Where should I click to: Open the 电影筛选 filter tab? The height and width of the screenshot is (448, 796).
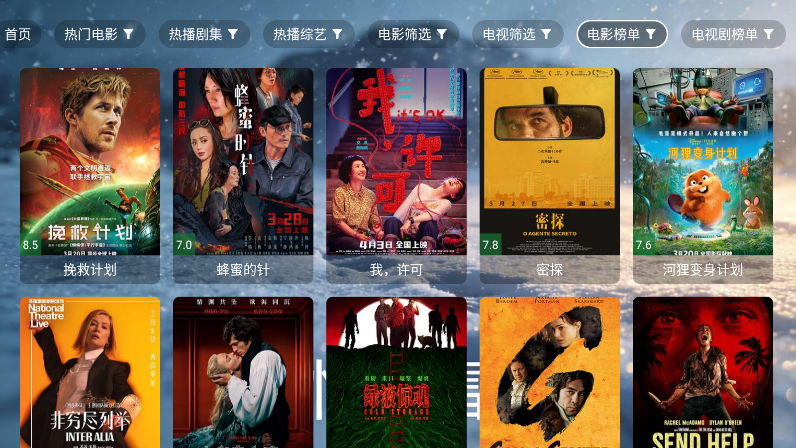pyautogui.click(x=413, y=34)
